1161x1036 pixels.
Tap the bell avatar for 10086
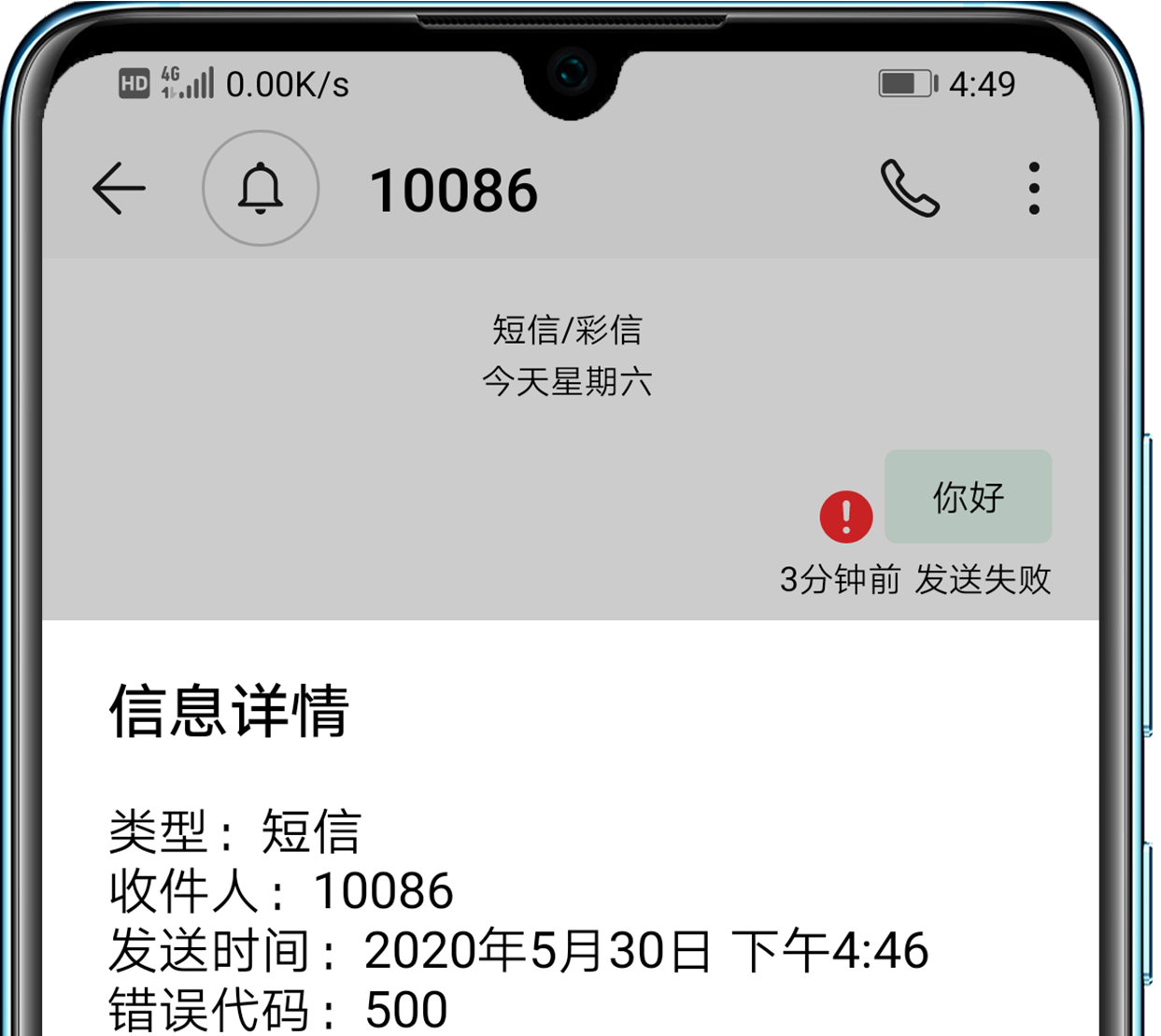click(x=261, y=189)
